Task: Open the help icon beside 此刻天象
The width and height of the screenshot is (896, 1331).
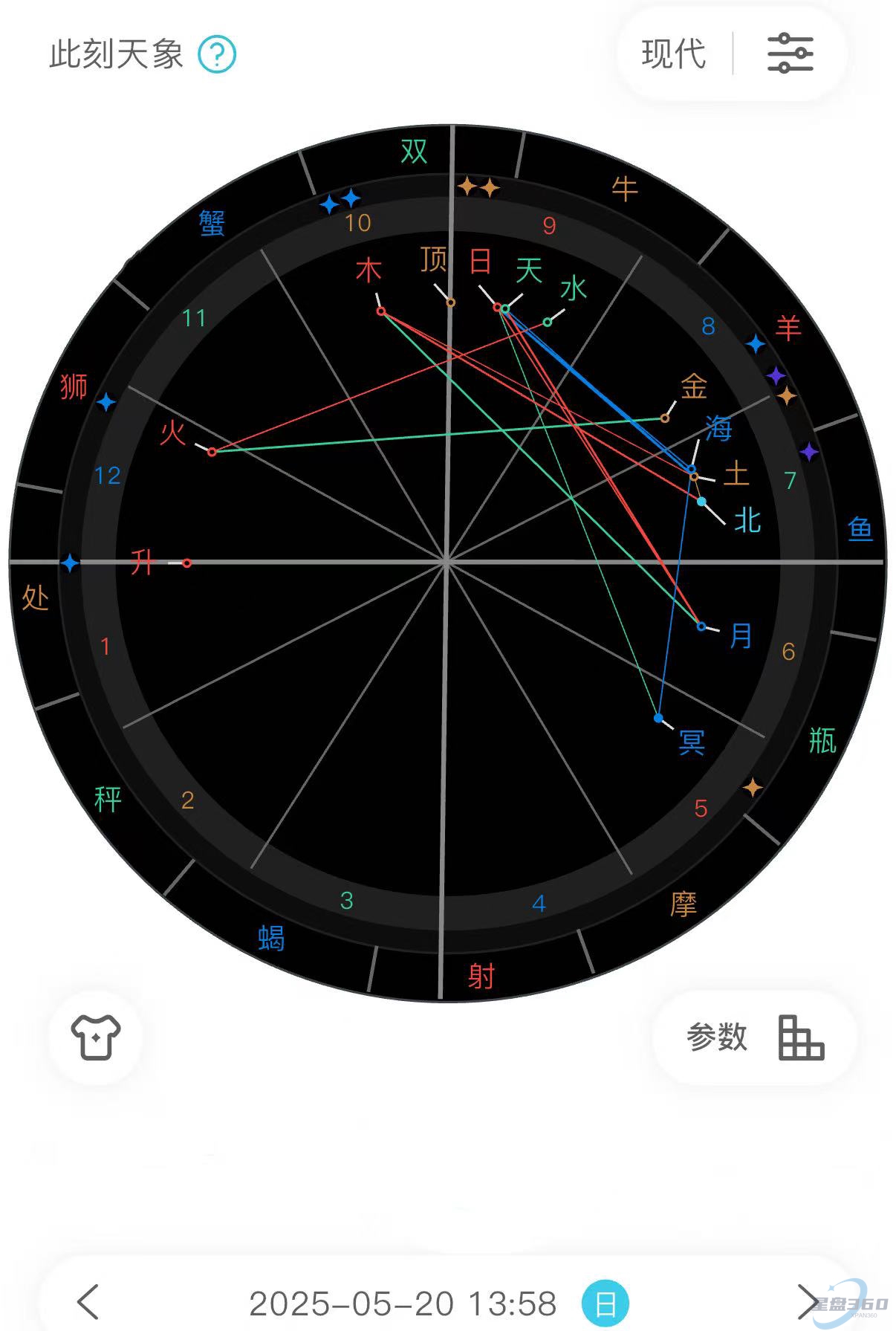Action: point(217,54)
